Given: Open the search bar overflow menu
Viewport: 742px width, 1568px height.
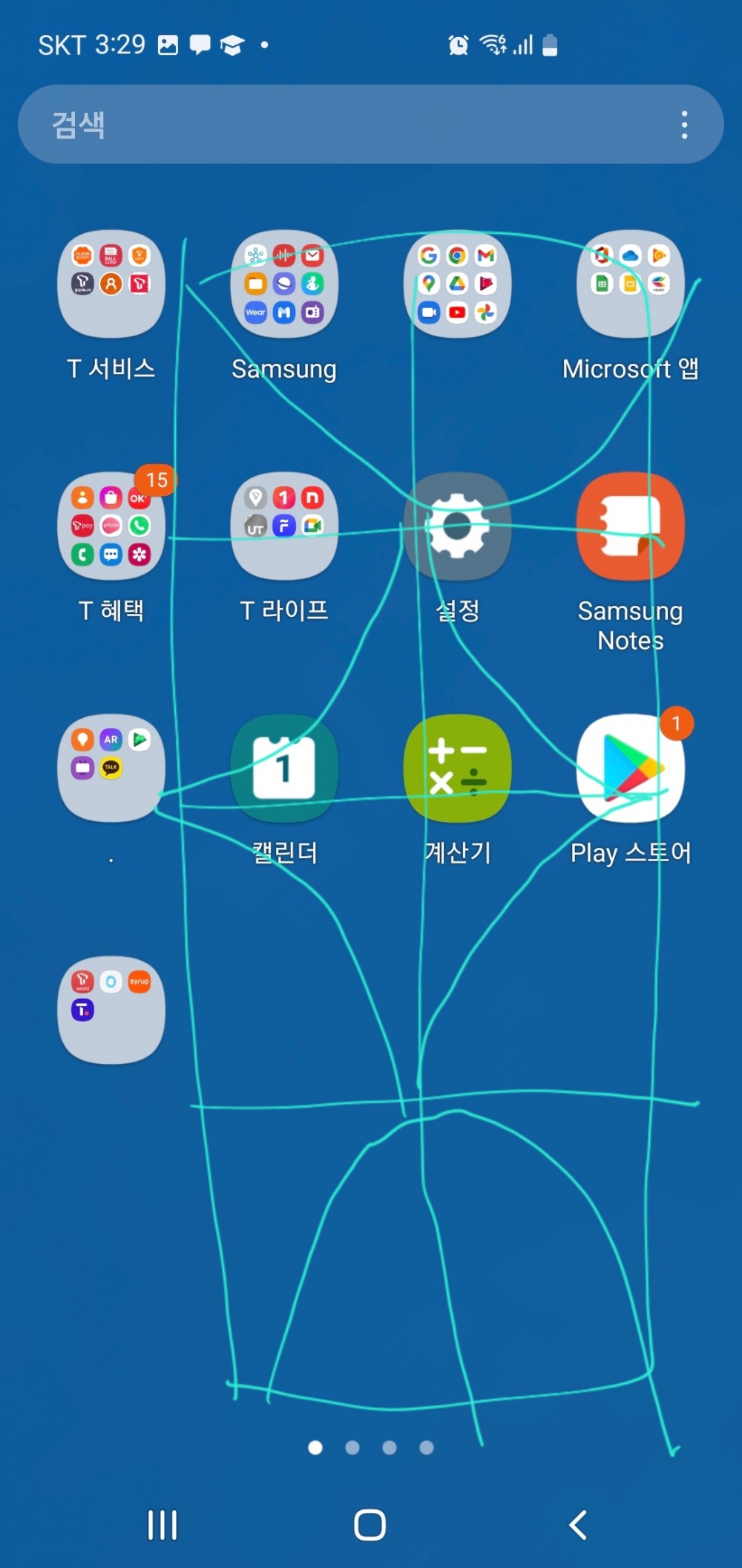Looking at the screenshot, I should pos(684,125).
